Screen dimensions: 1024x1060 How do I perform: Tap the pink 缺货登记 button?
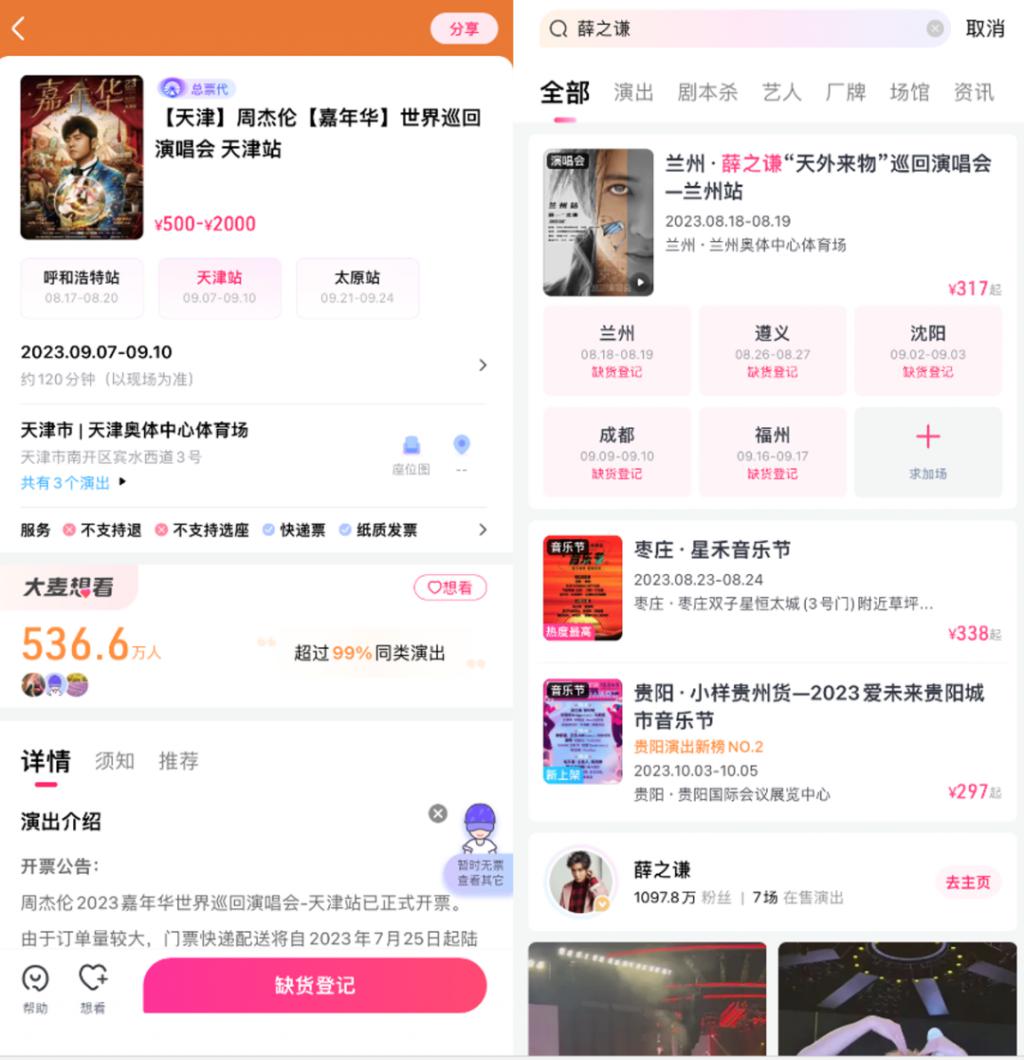314,986
